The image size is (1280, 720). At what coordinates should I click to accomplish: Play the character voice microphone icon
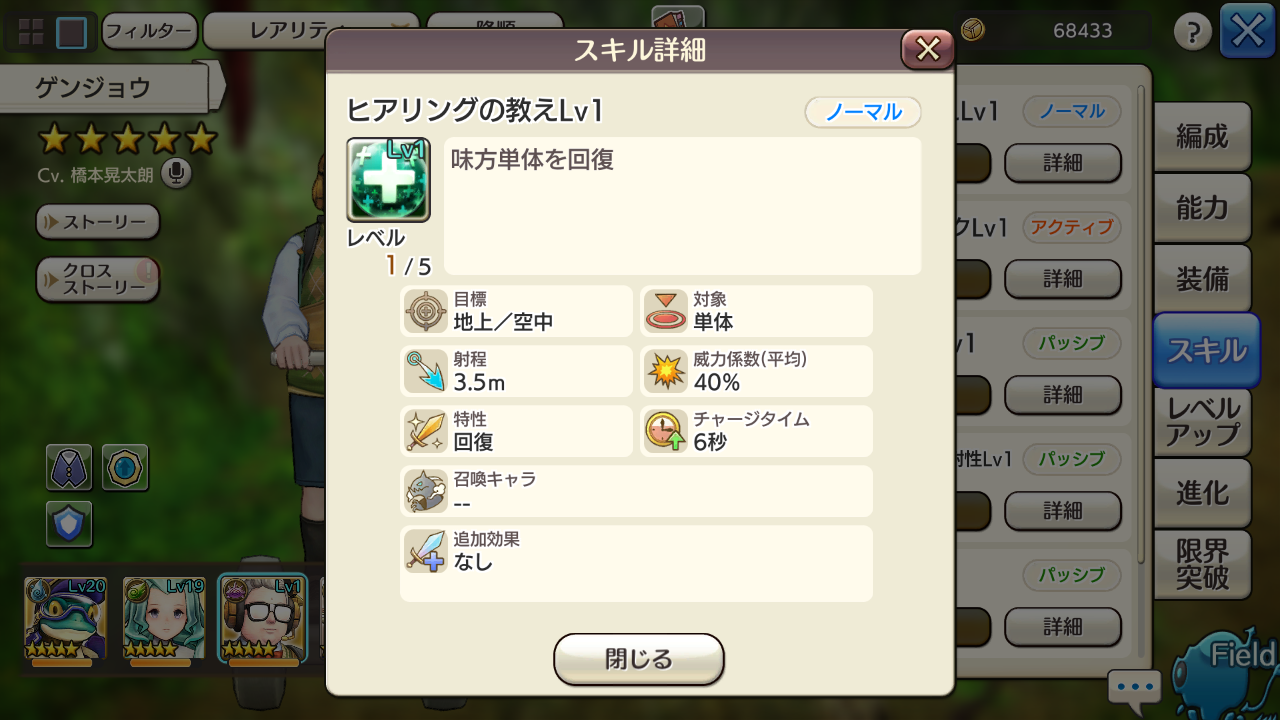coord(176,174)
